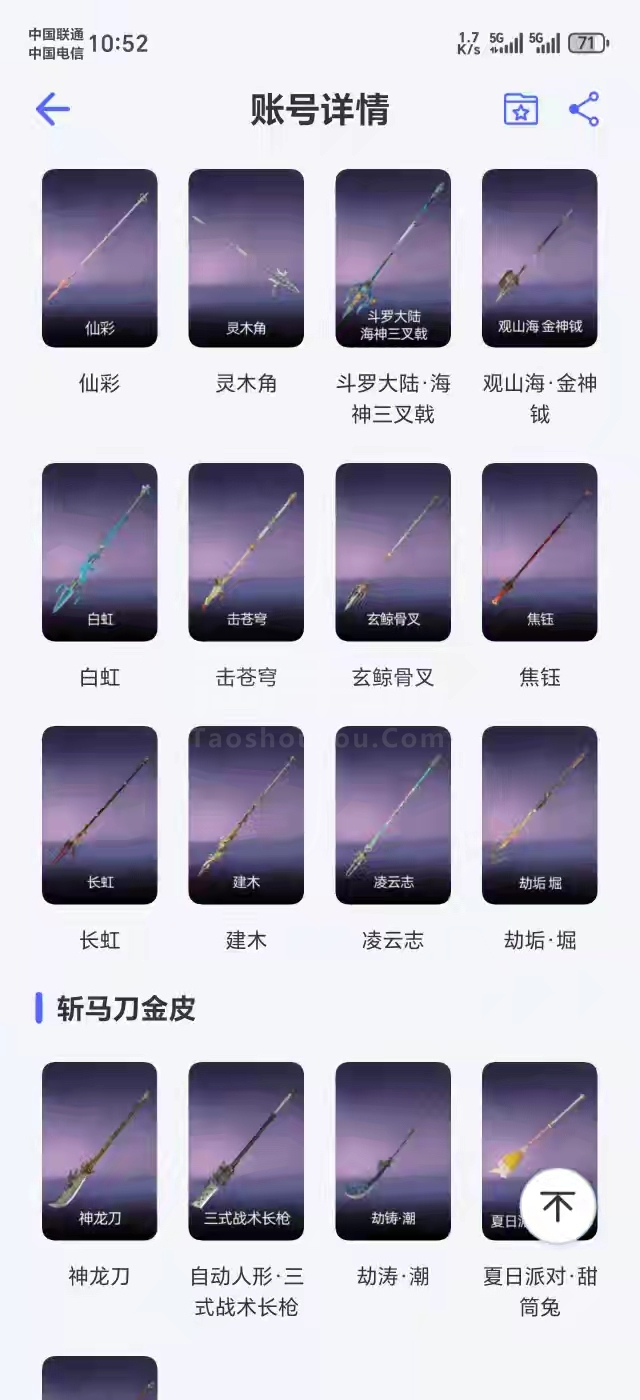This screenshot has width=640, height=1400.
Task: Open the 劫涛·潮 skin tile
Action: pyautogui.click(x=393, y=1151)
